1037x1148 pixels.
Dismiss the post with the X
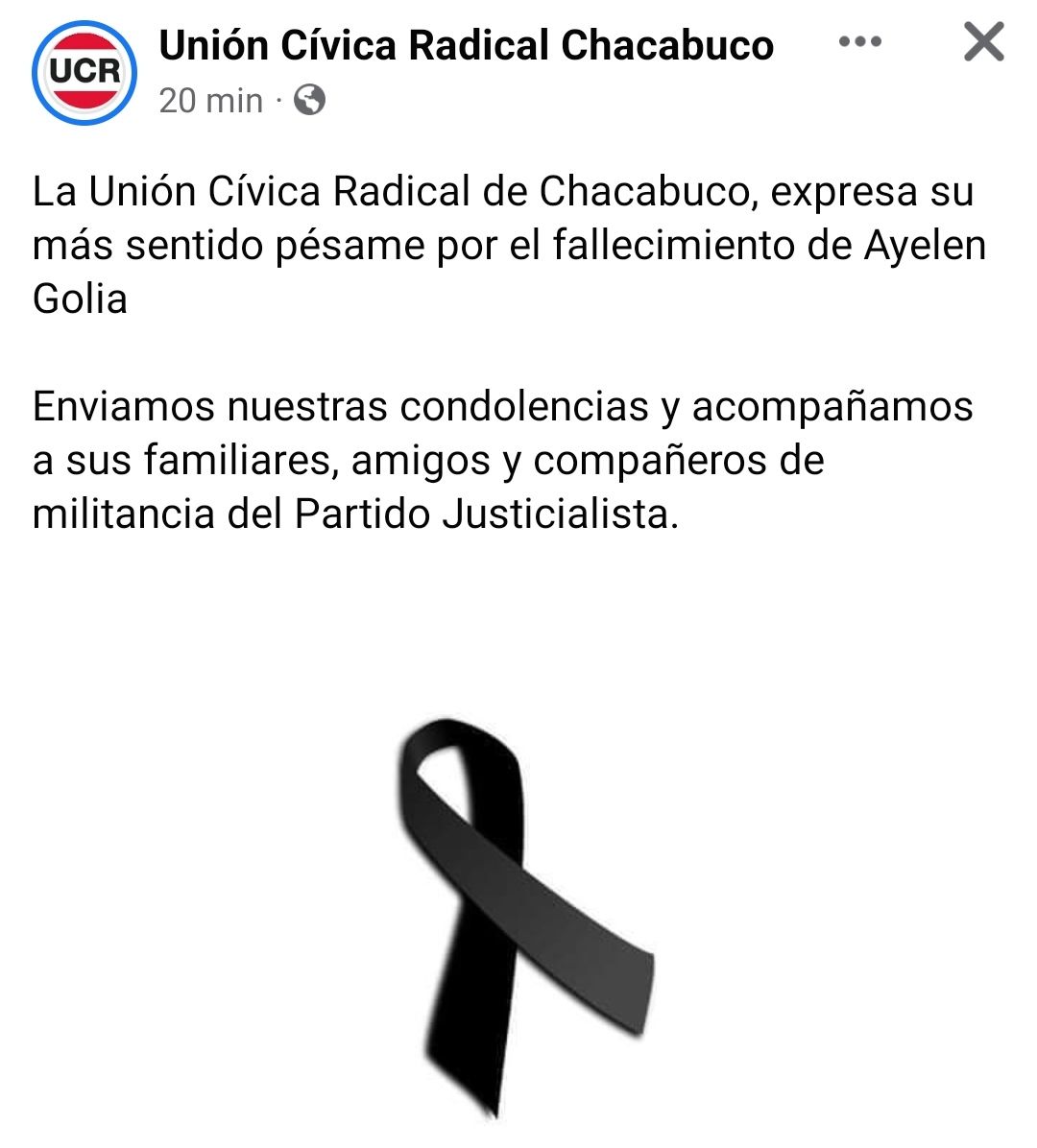tap(983, 42)
